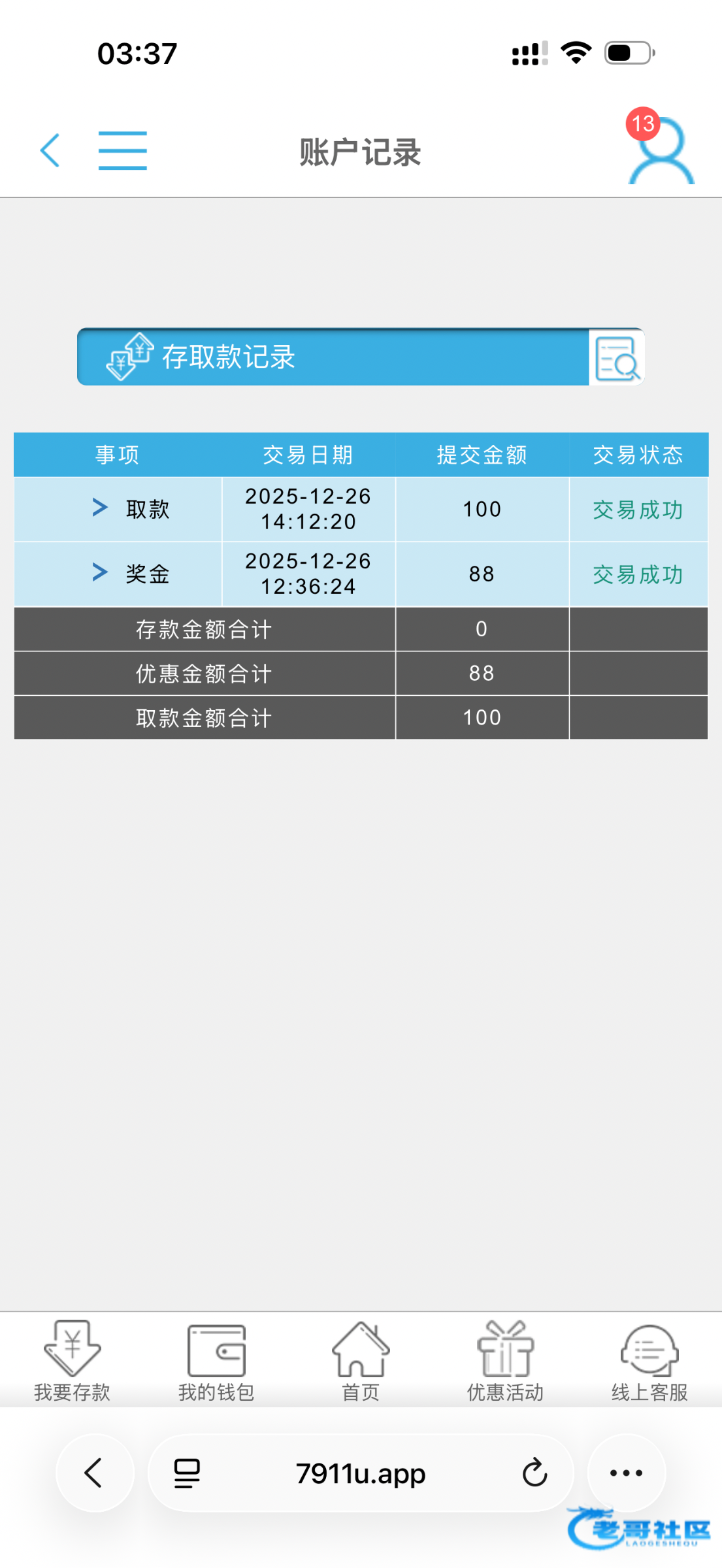Screen dimensions: 722x1568
Task: Open the page settings icon beside URL
Action: point(188,1473)
